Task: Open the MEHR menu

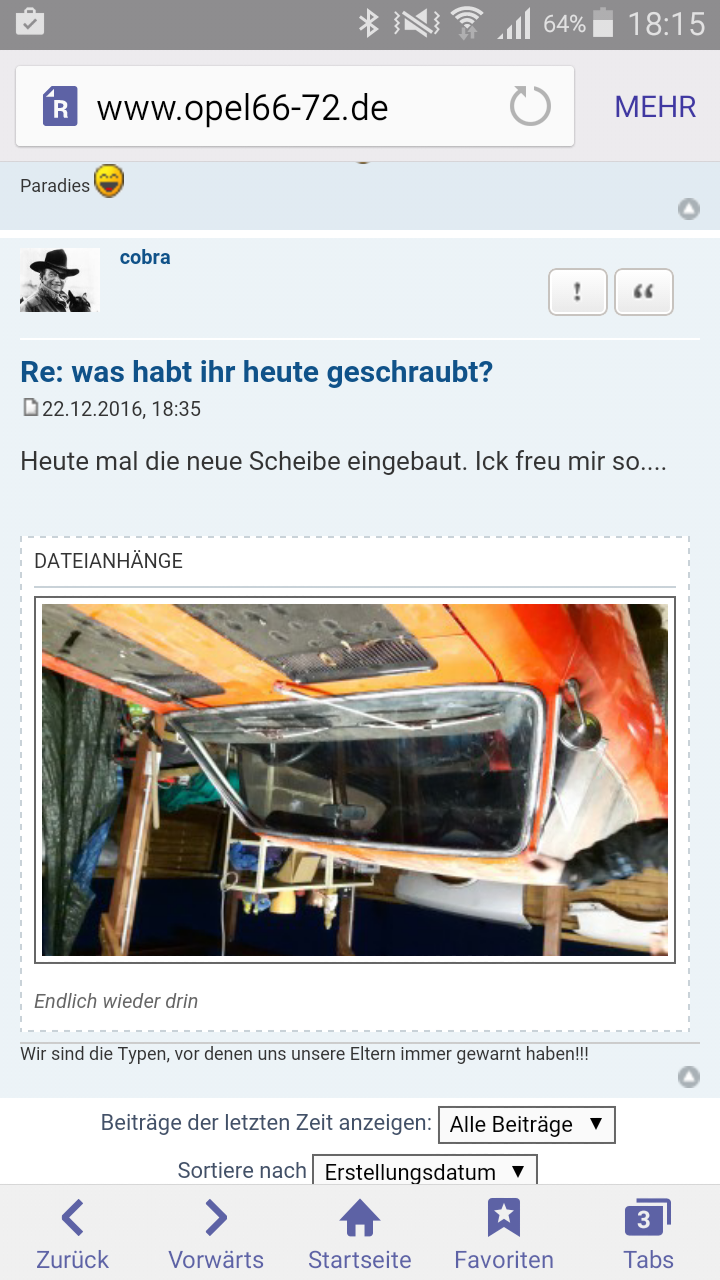Action: pos(655,107)
